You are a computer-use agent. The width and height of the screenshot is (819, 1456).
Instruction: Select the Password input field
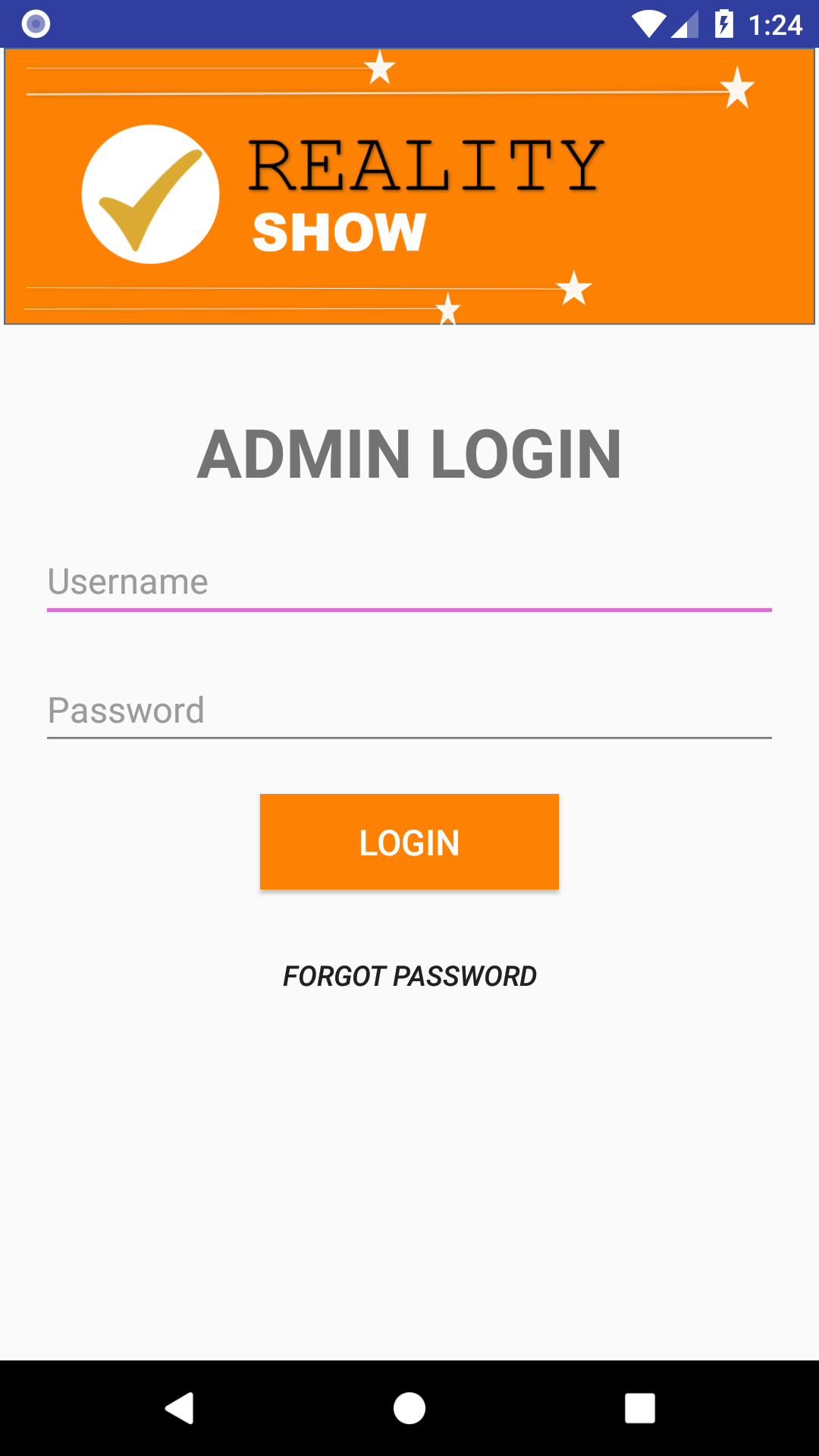(409, 711)
